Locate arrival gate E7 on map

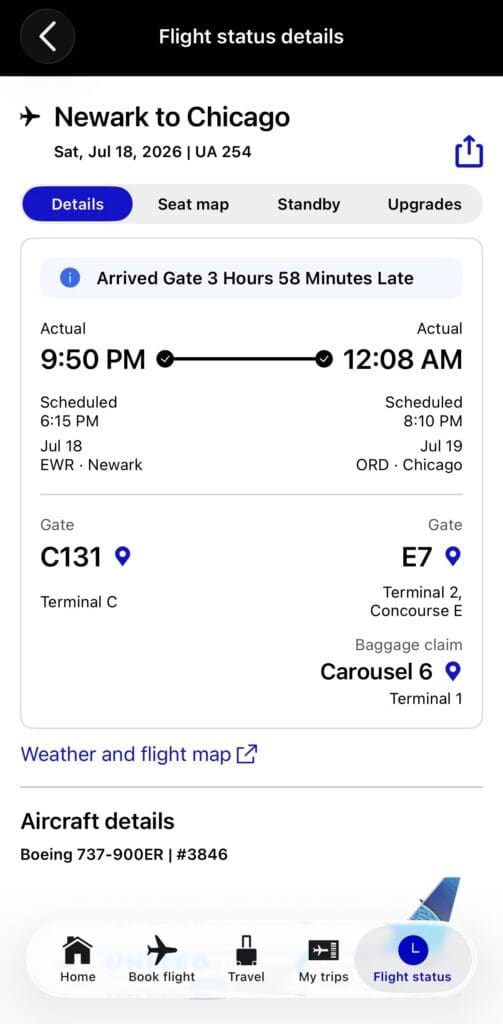click(x=453, y=556)
